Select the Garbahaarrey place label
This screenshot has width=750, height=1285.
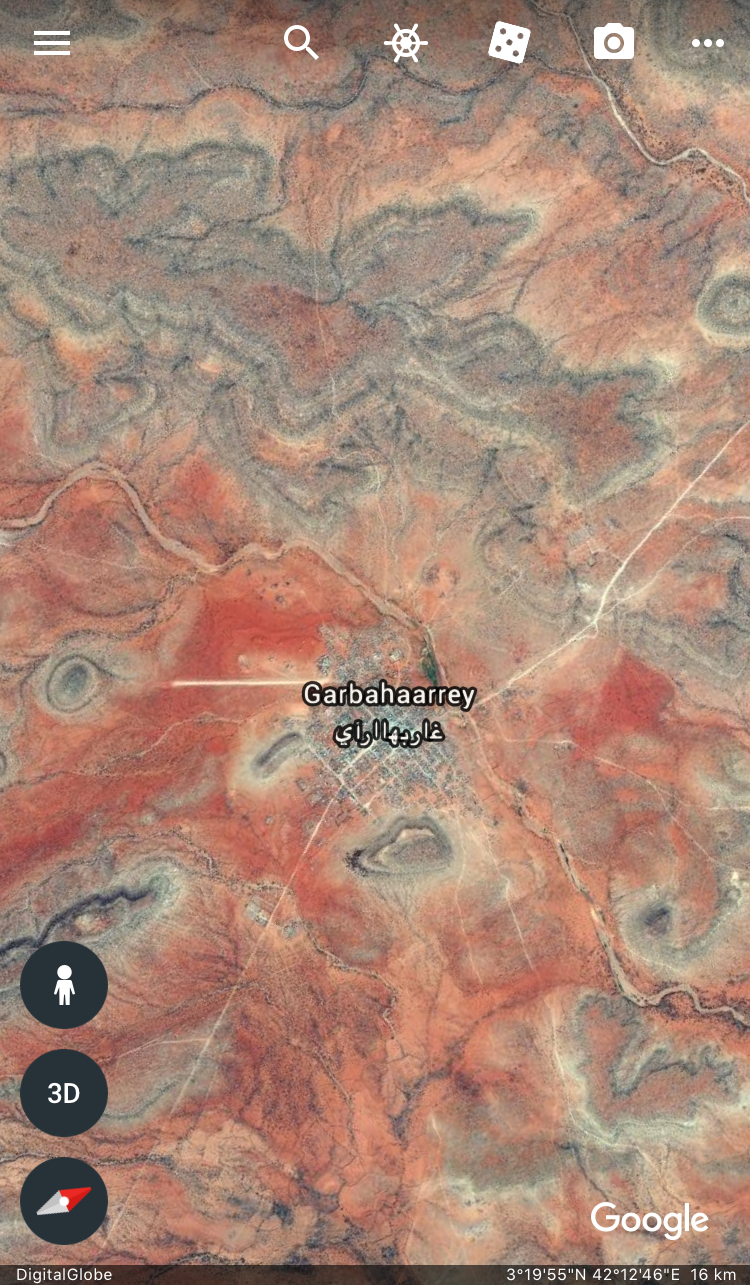tap(389, 694)
